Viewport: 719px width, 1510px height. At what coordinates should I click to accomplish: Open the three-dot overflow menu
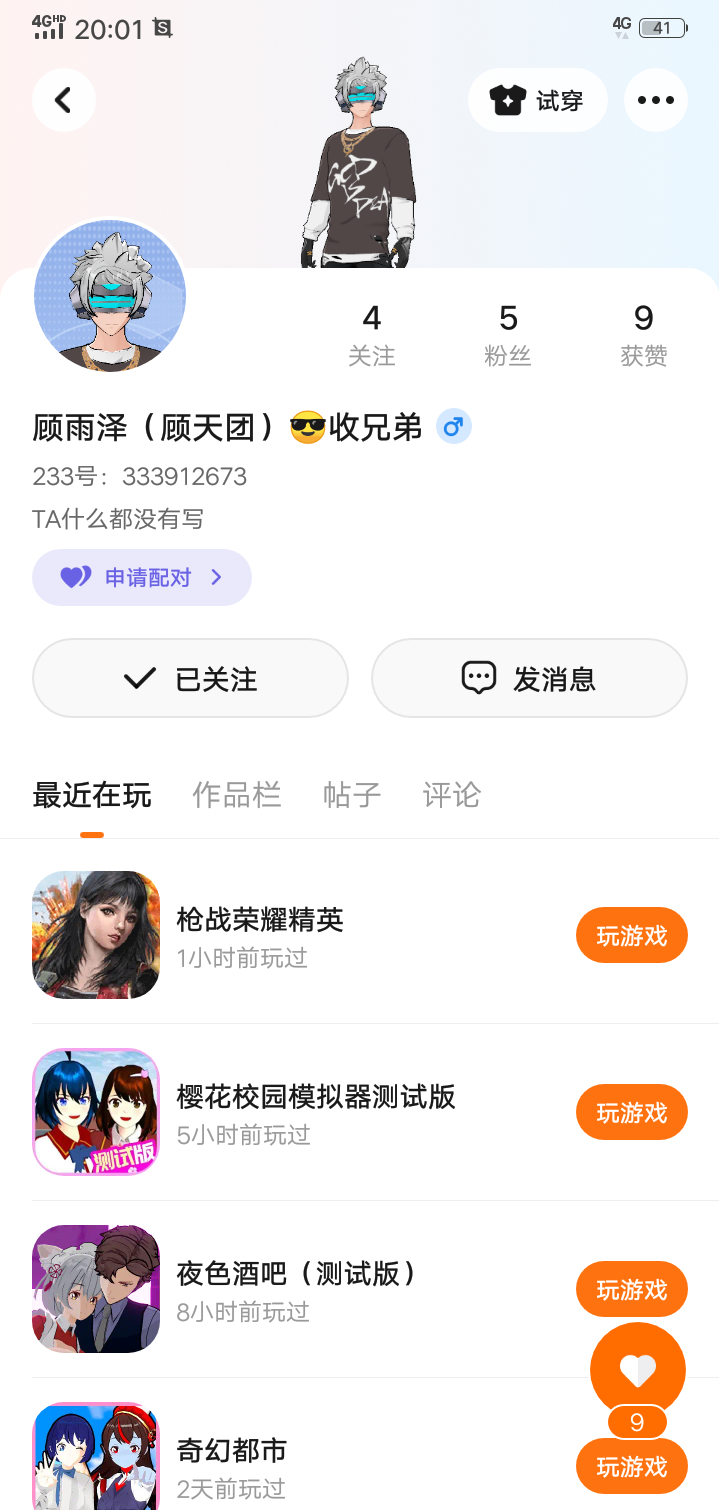coord(655,100)
